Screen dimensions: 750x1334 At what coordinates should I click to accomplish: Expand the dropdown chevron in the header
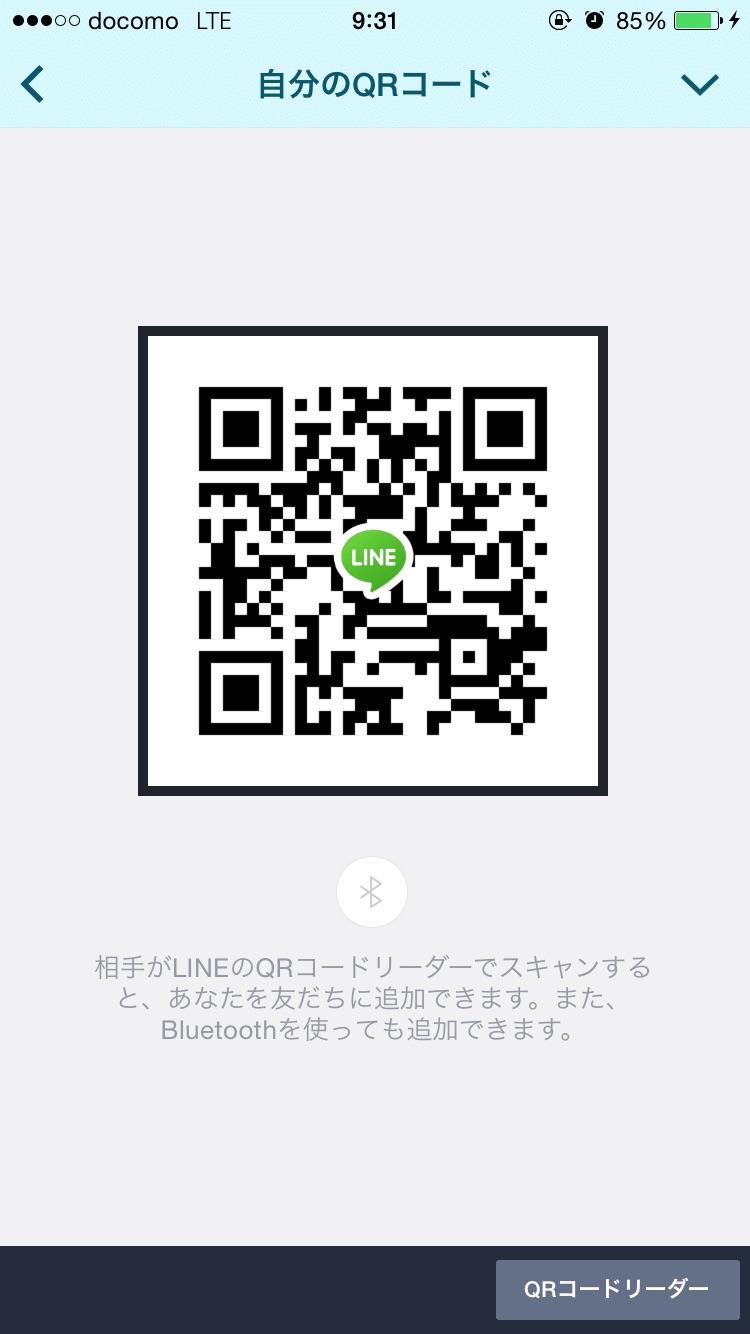[699, 85]
